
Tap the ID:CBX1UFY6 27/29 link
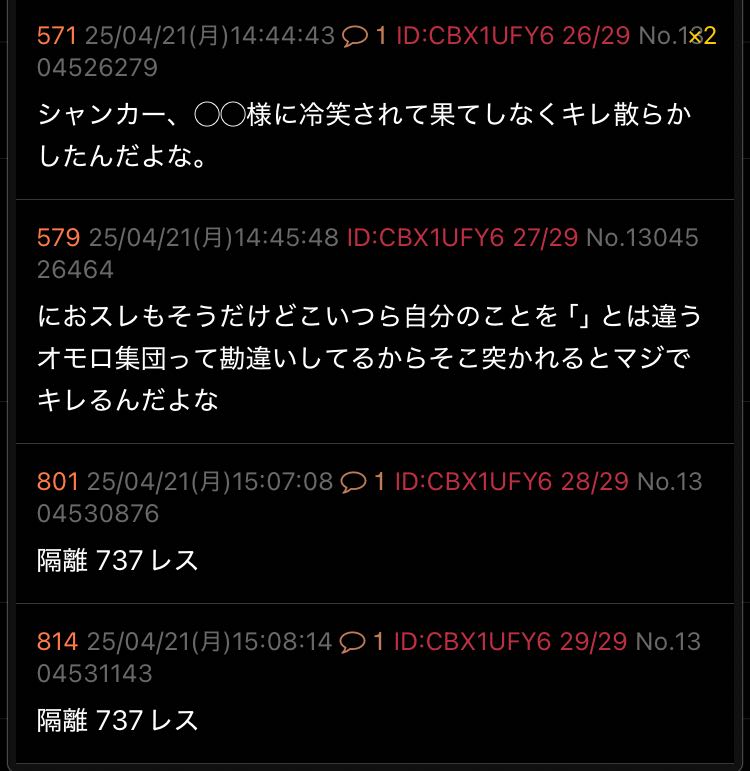(462, 238)
